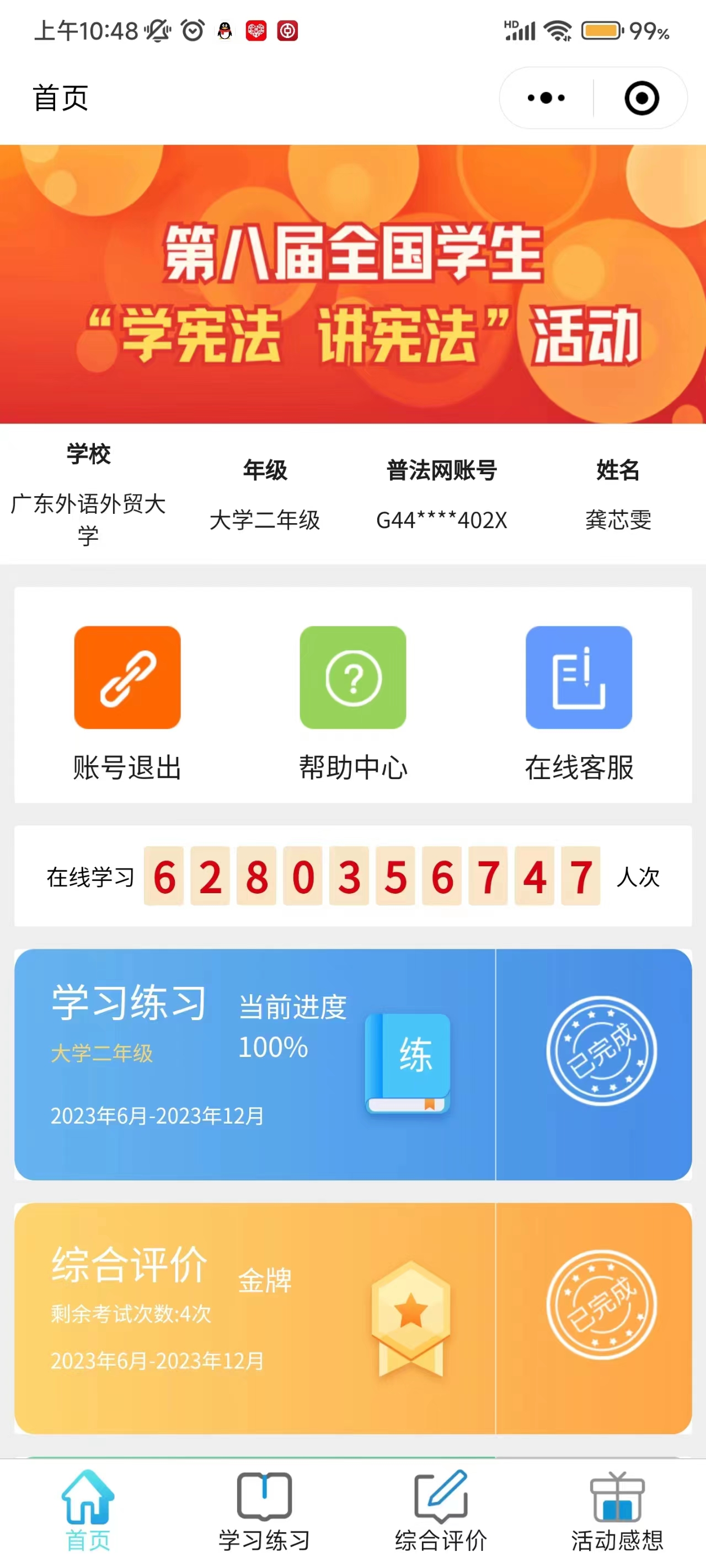Viewport: 706px width, 1568px height.
Task: Switch to the 首页 tab
Action: tap(88, 1511)
